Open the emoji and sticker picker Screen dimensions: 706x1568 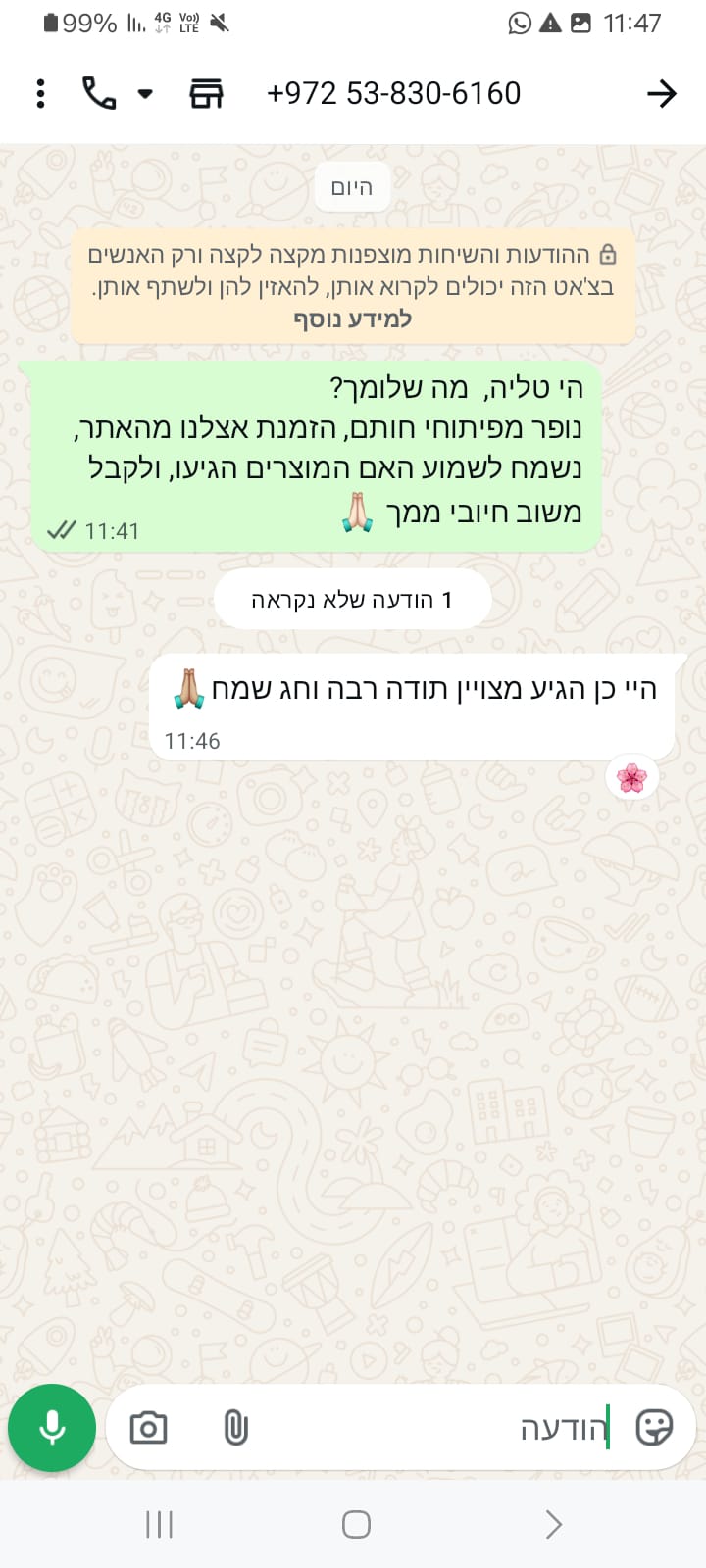pos(654,1427)
